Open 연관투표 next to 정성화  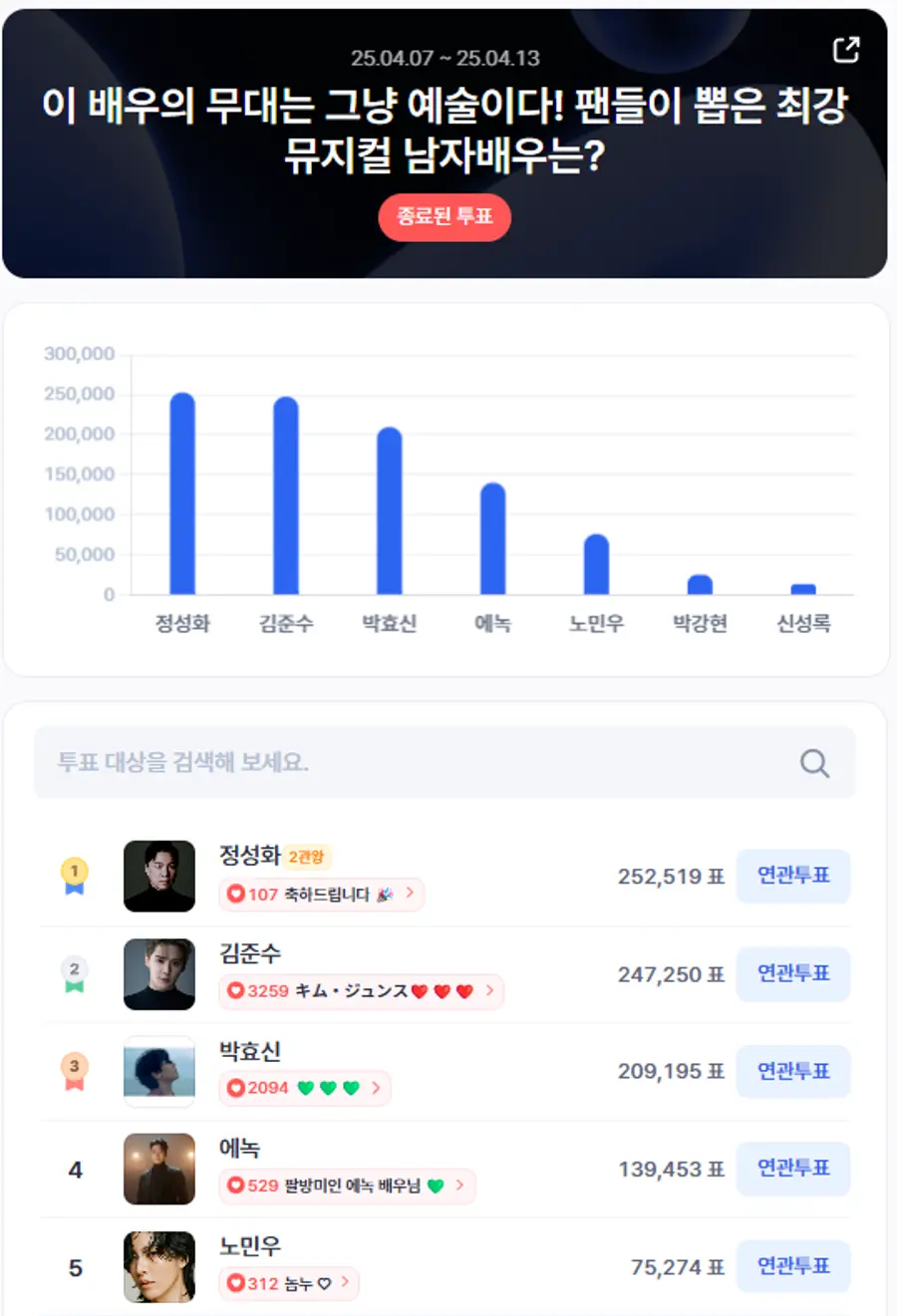pos(792,876)
